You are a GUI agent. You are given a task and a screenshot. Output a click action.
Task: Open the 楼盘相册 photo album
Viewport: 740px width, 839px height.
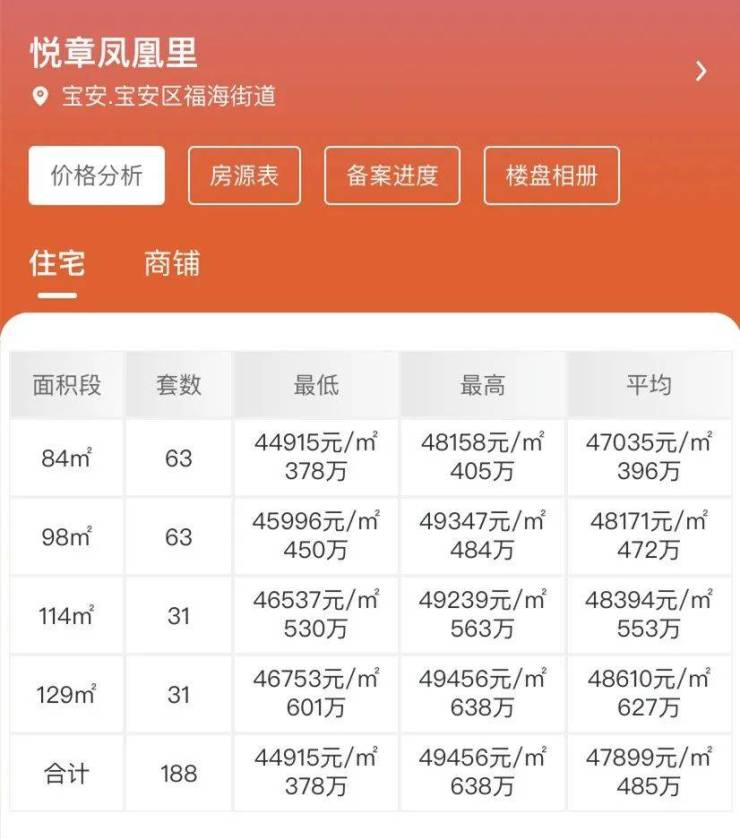click(x=552, y=176)
